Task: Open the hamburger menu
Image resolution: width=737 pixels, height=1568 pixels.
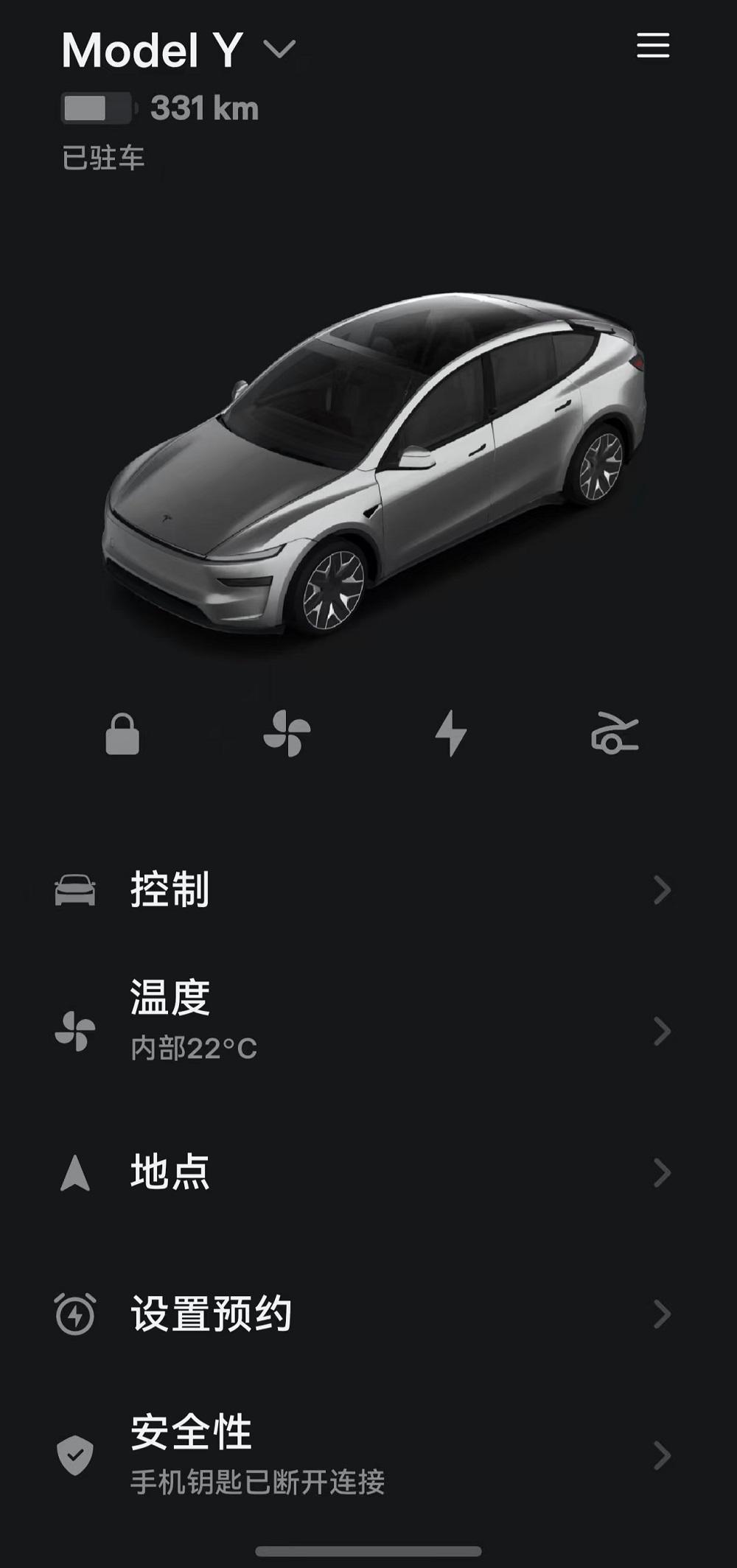Action: click(x=653, y=46)
